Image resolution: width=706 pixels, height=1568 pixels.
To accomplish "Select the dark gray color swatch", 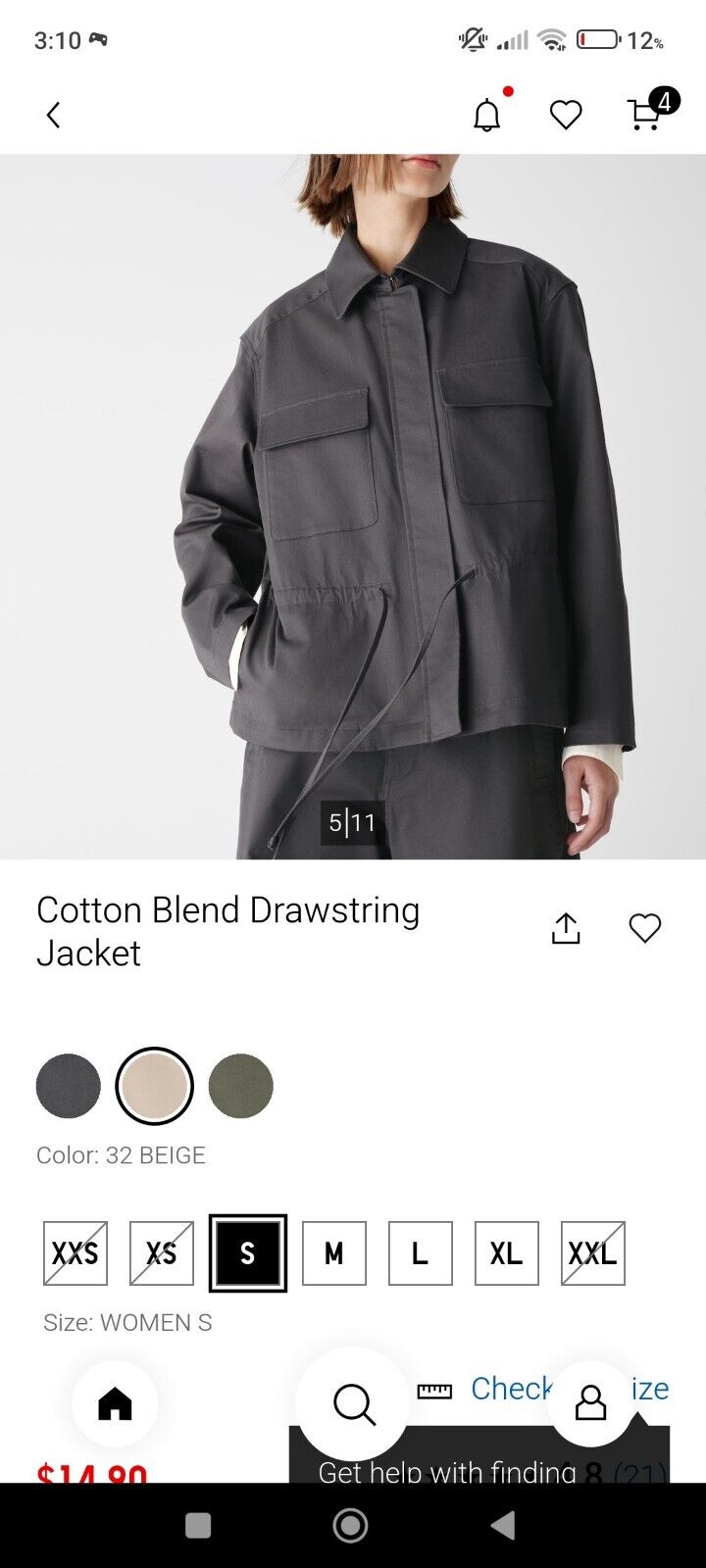I will pyautogui.click(x=69, y=1086).
